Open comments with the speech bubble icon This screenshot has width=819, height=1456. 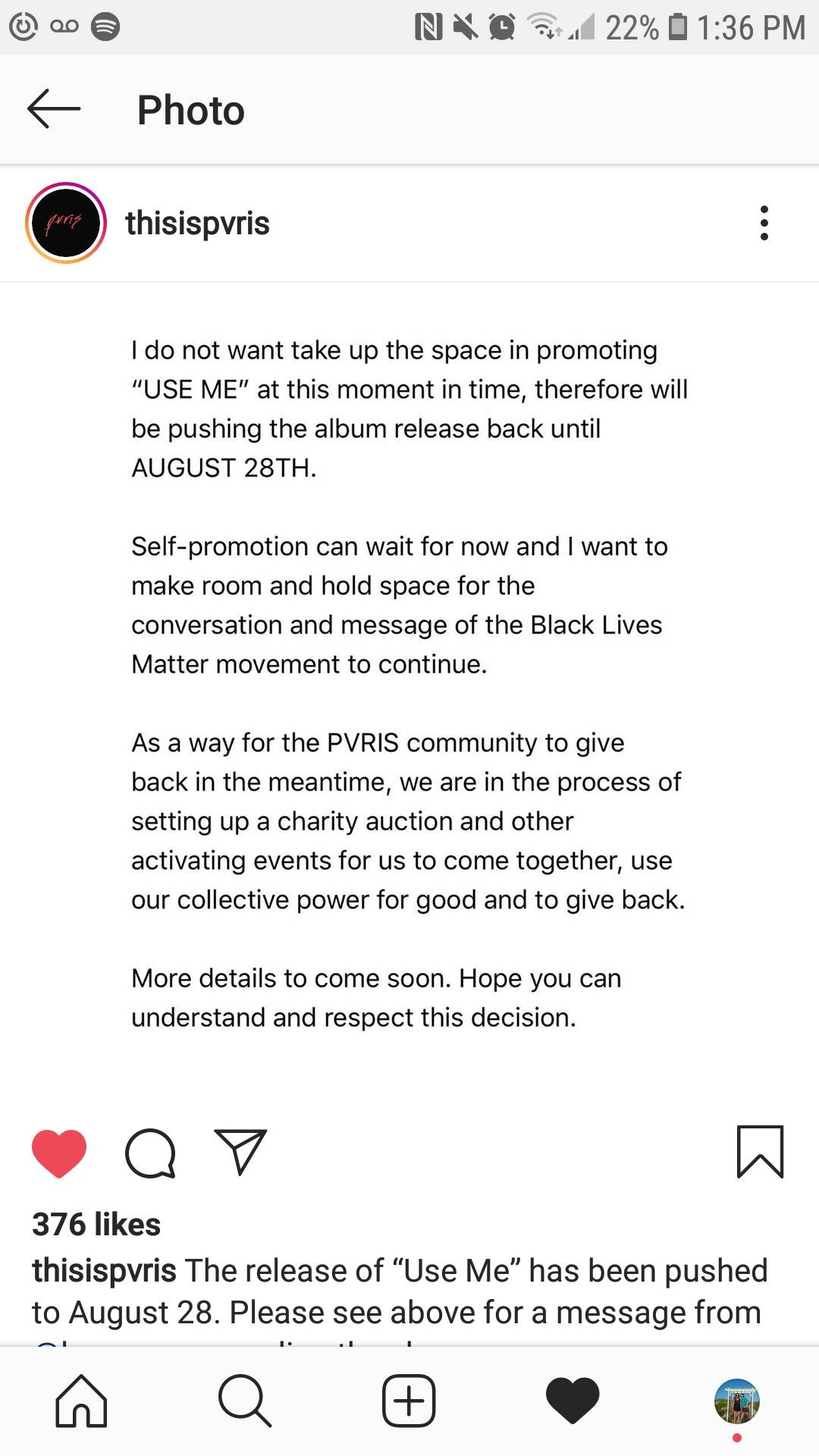150,1153
